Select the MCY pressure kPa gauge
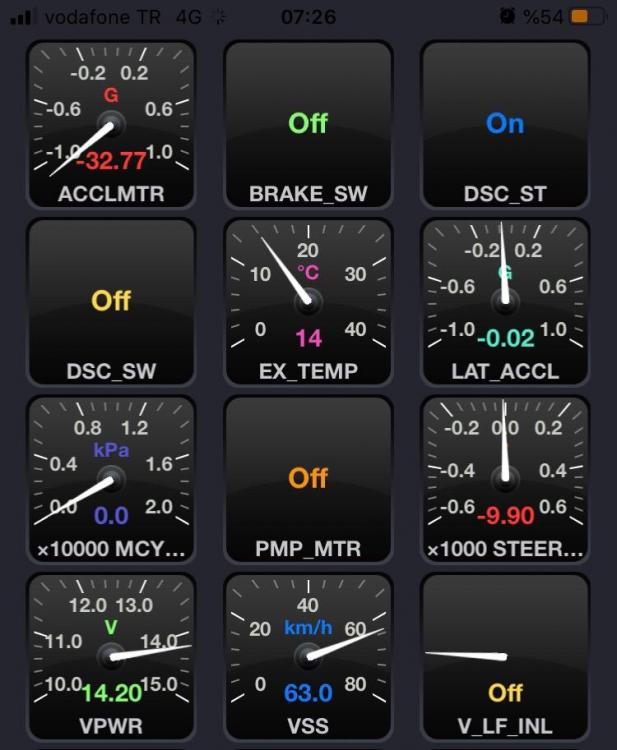This screenshot has width=617, height=750. pyautogui.click(x=111, y=478)
